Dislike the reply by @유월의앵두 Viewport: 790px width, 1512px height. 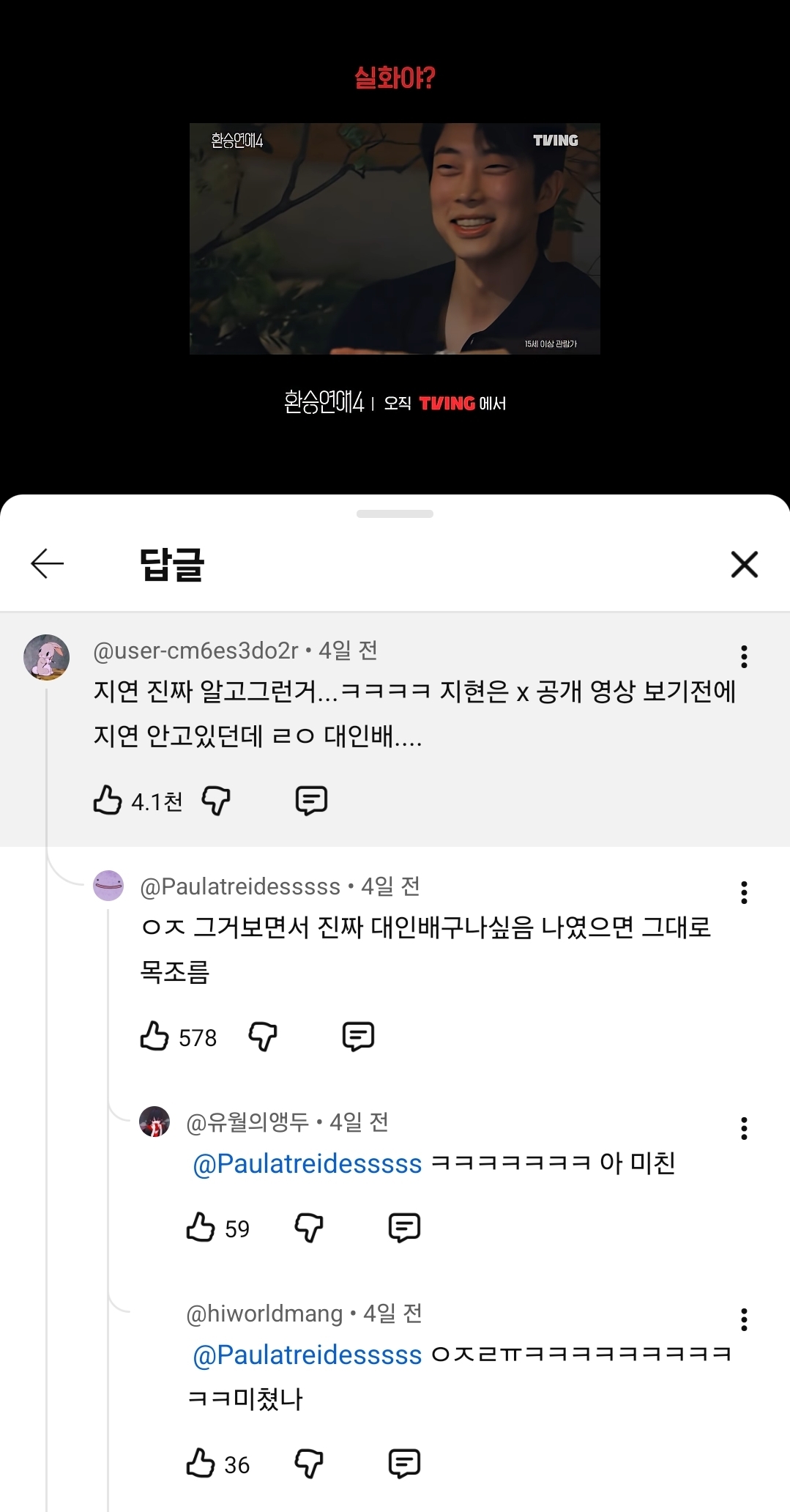tap(309, 1228)
